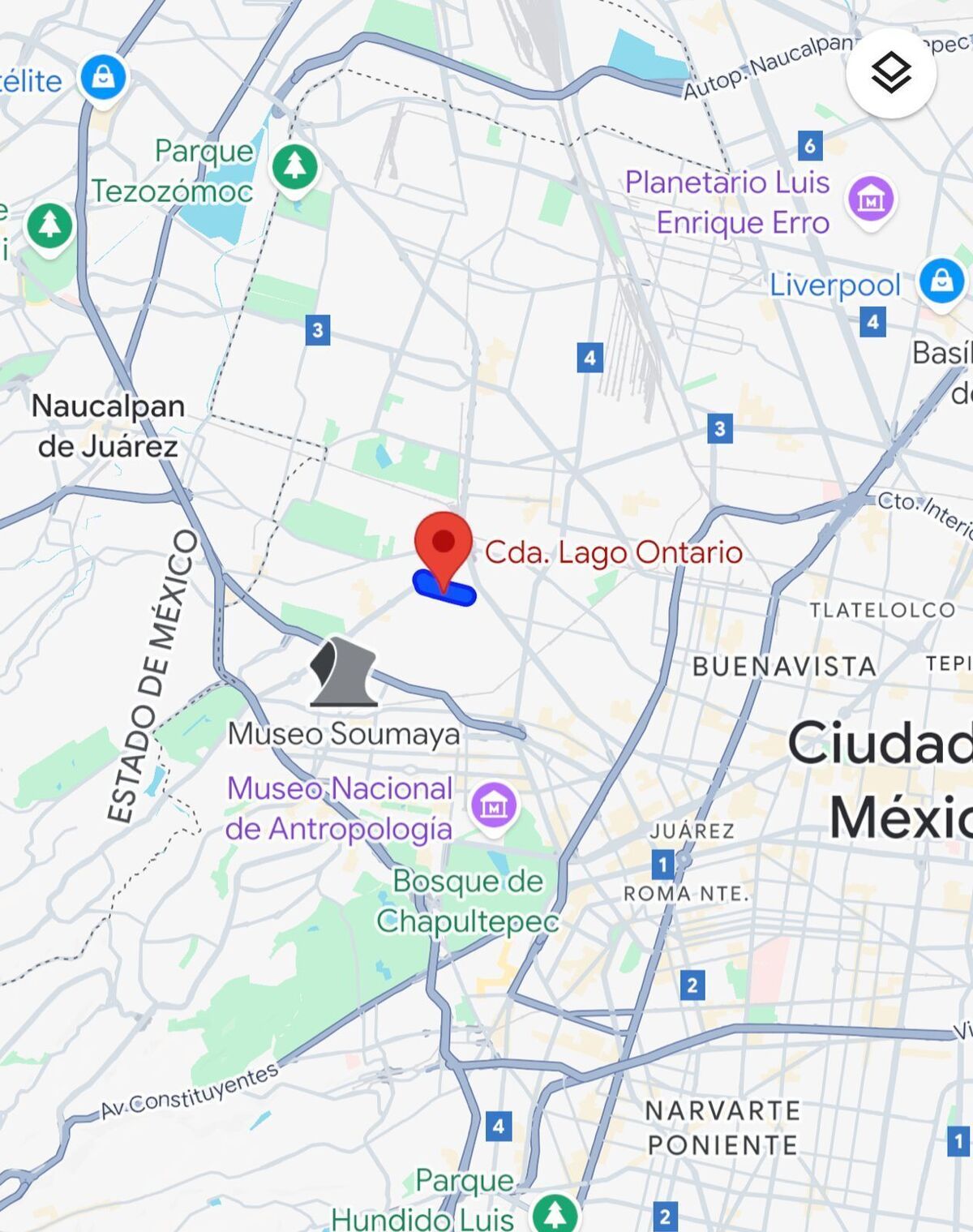Select the Museo Soumaya landmark
The width and height of the screenshot is (973, 1232).
[x=343, y=672]
